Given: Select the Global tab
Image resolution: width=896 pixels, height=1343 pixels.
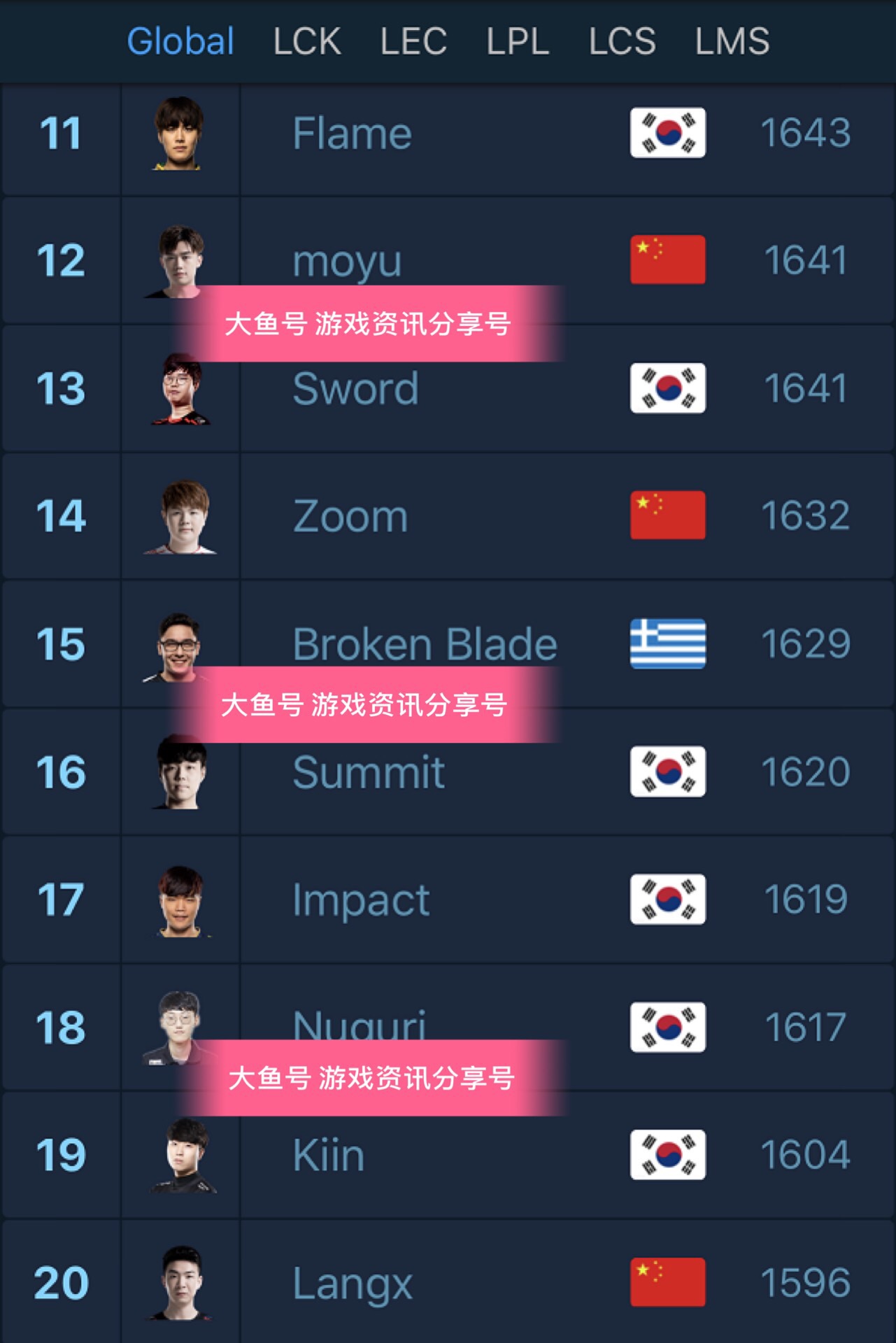Looking at the screenshot, I should click(x=180, y=41).
